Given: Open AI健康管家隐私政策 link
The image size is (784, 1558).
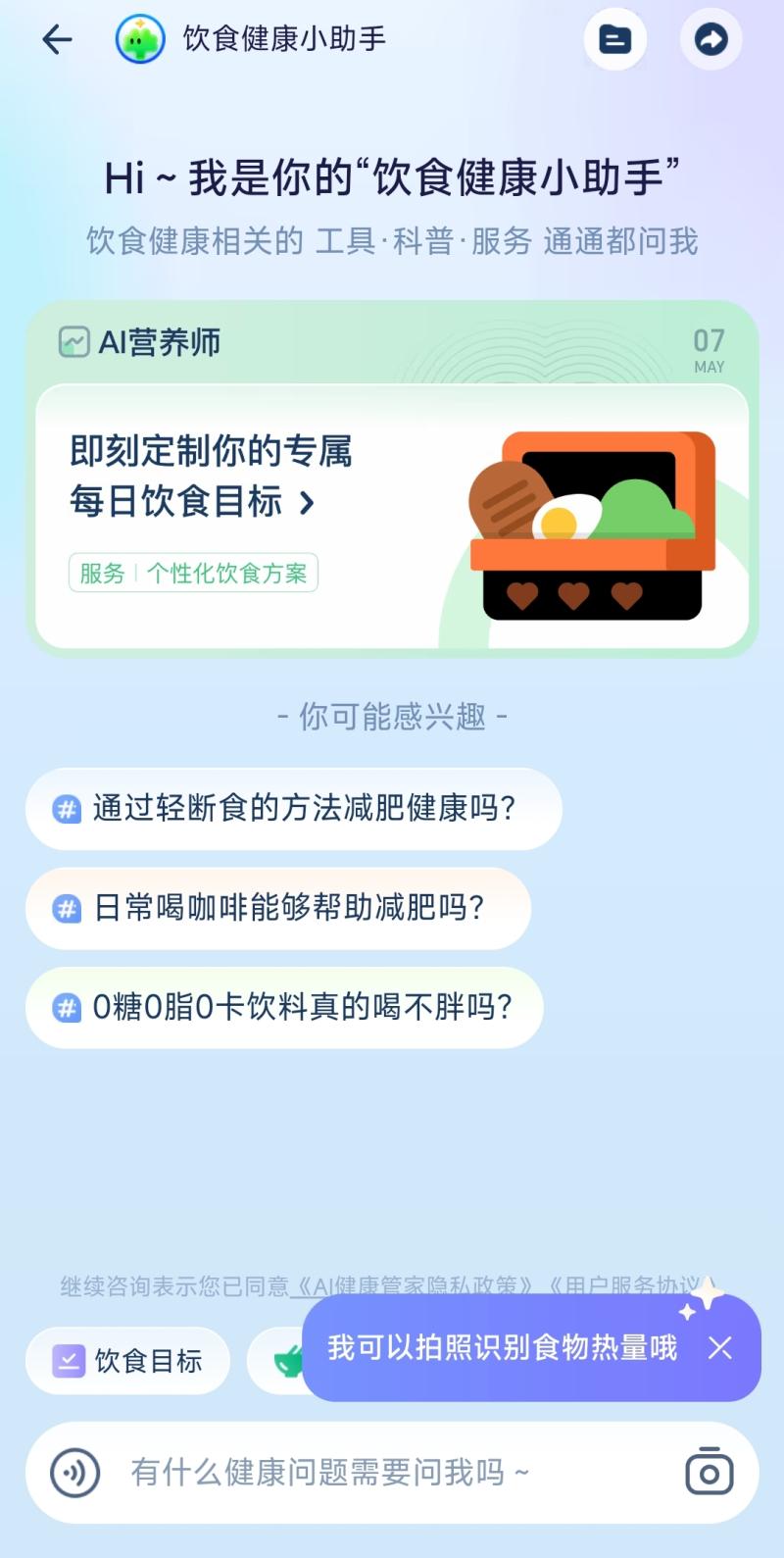Looking at the screenshot, I should click(x=416, y=1285).
